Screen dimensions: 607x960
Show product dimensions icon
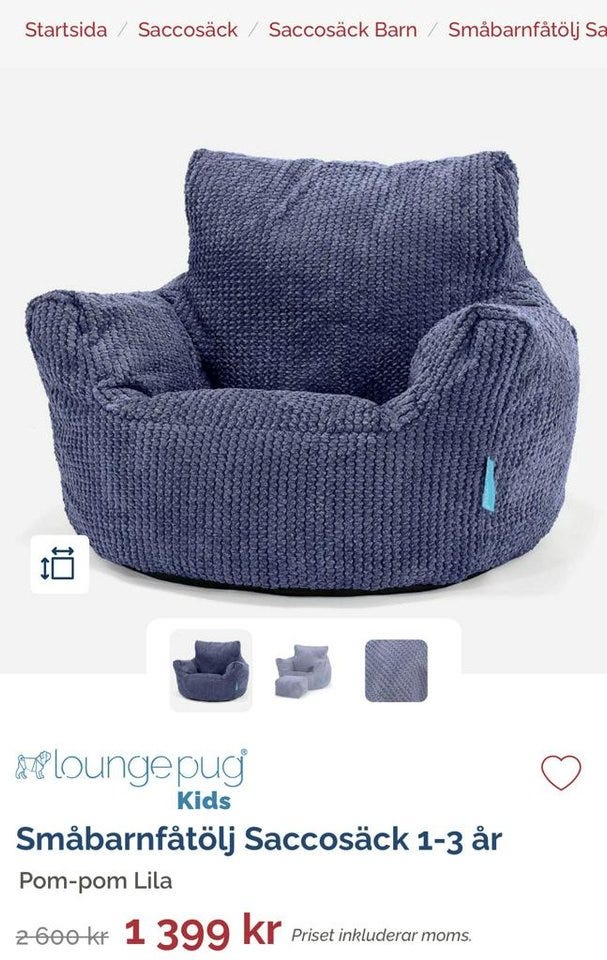coord(58,565)
